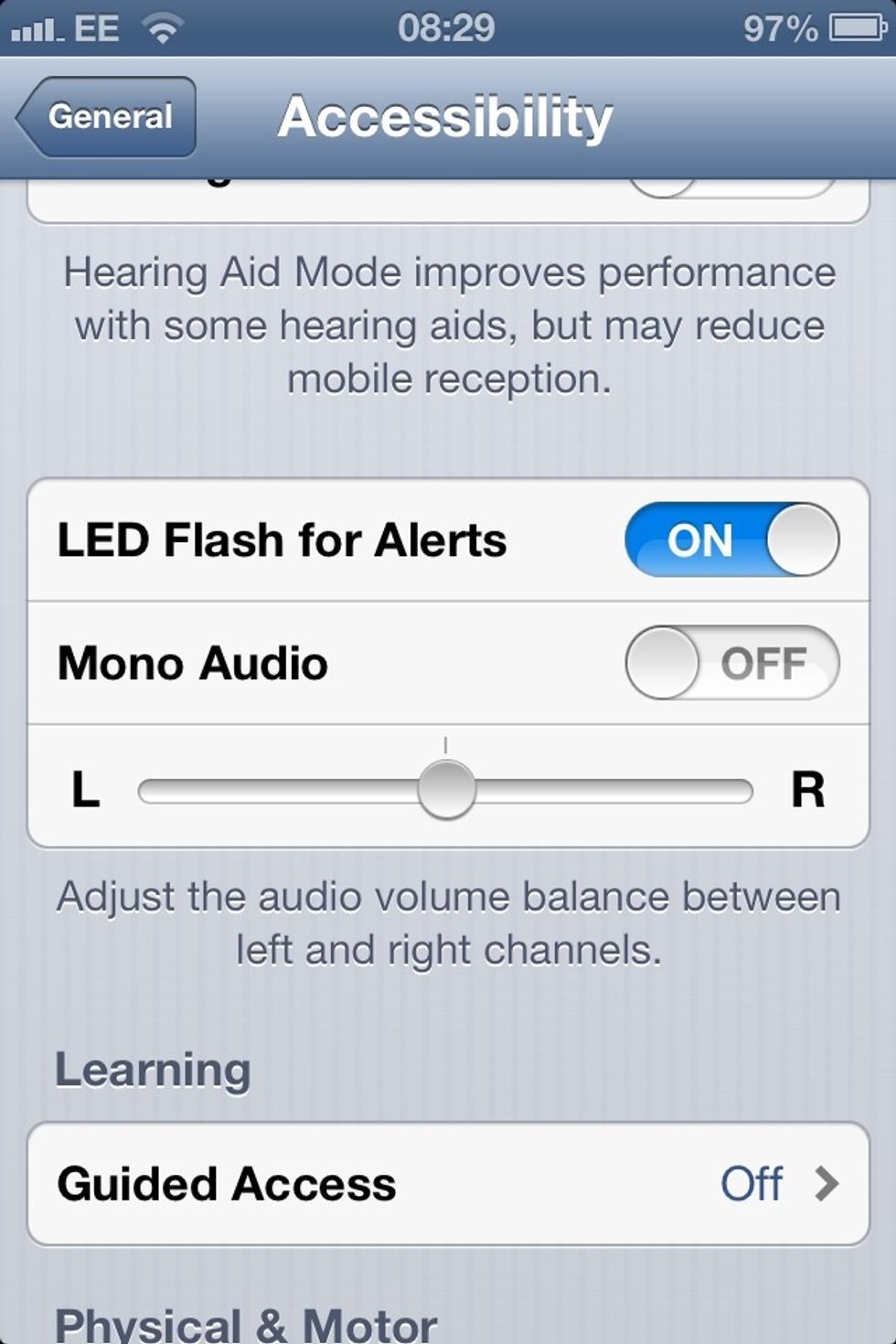896x1344 pixels.
Task: Tap the audio balance slider knob
Action: [446, 790]
